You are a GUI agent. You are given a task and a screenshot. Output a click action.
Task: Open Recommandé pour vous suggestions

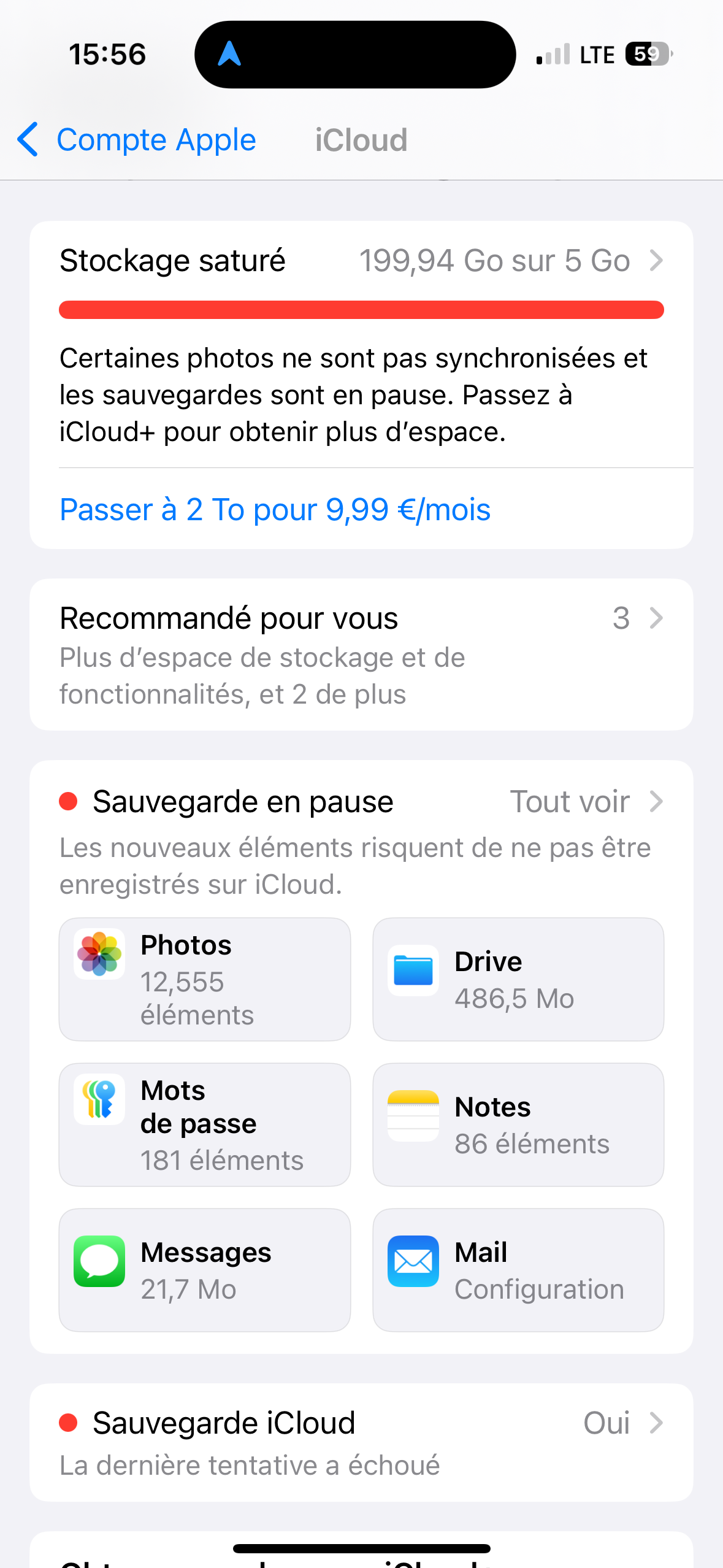coord(361,654)
